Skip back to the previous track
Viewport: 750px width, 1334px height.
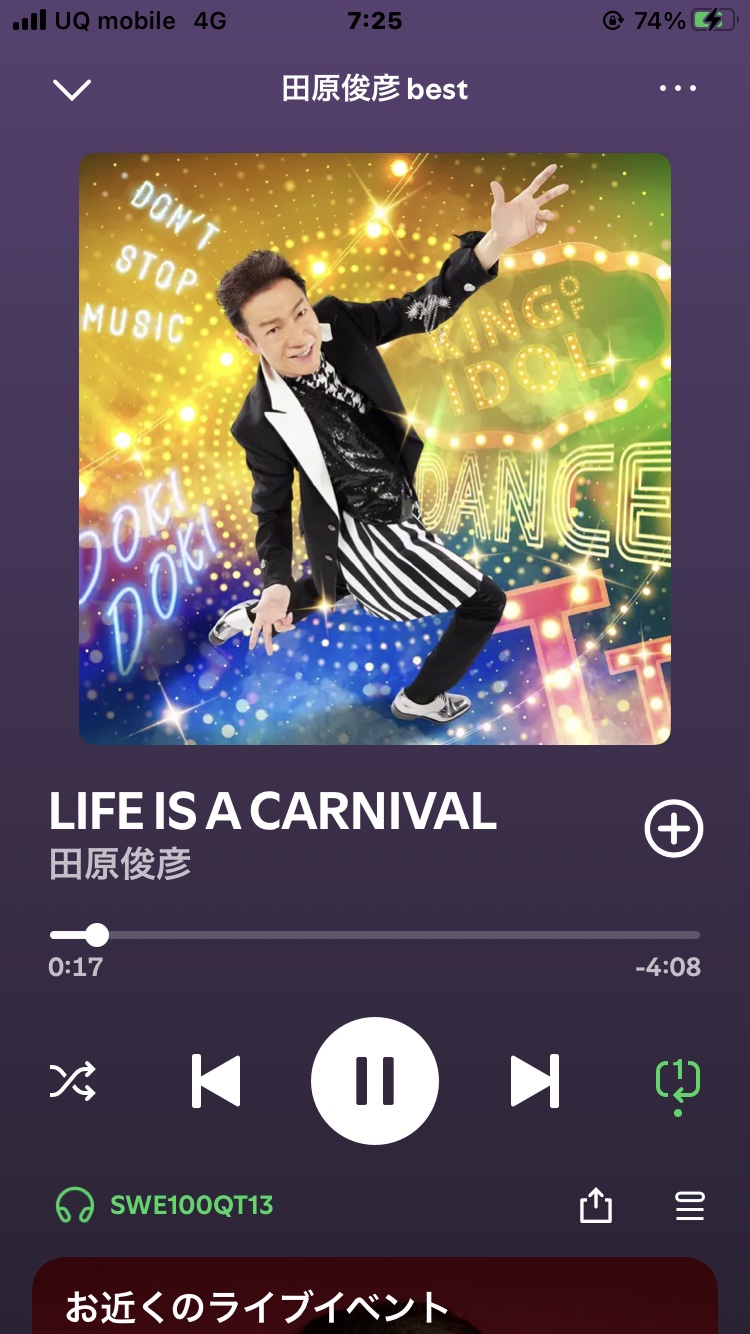pyautogui.click(x=216, y=1081)
